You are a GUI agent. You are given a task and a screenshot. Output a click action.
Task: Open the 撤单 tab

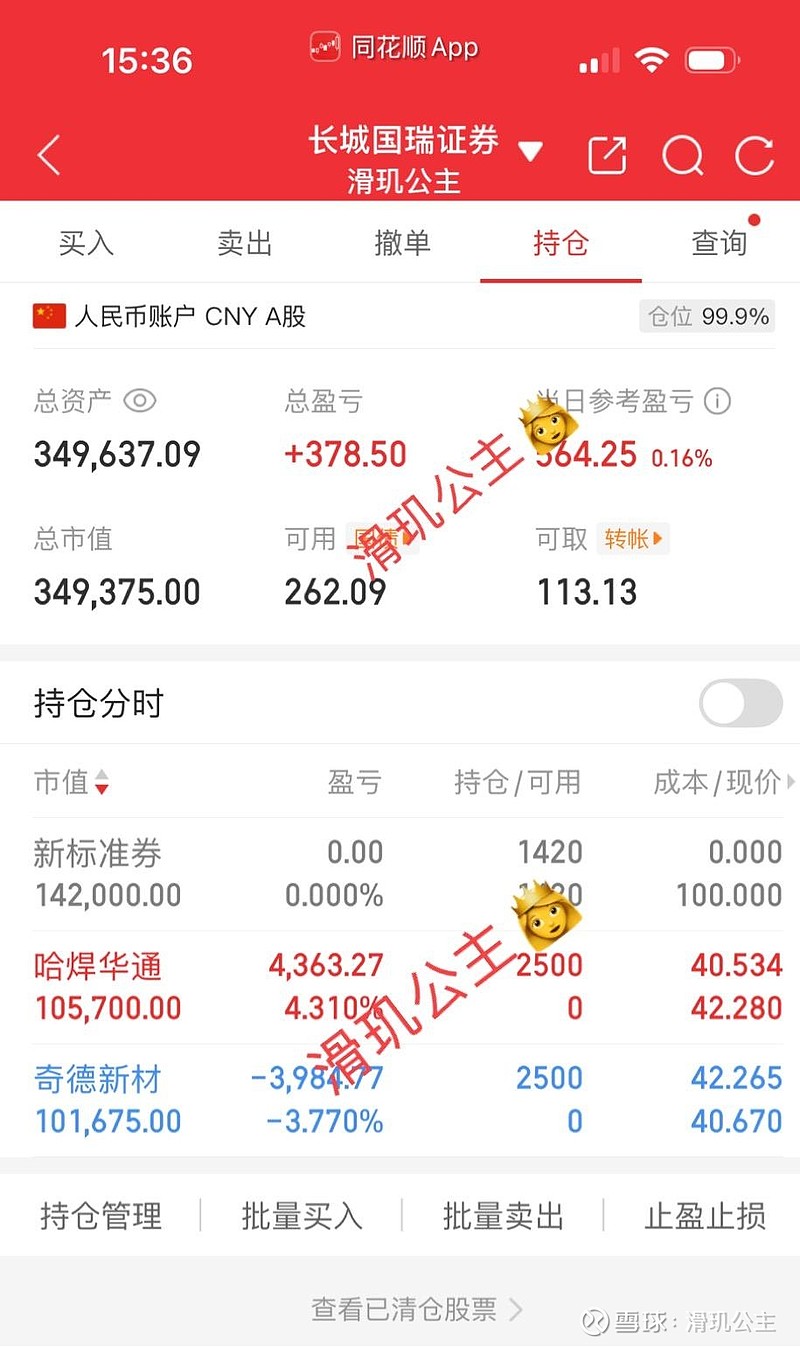(x=402, y=243)
